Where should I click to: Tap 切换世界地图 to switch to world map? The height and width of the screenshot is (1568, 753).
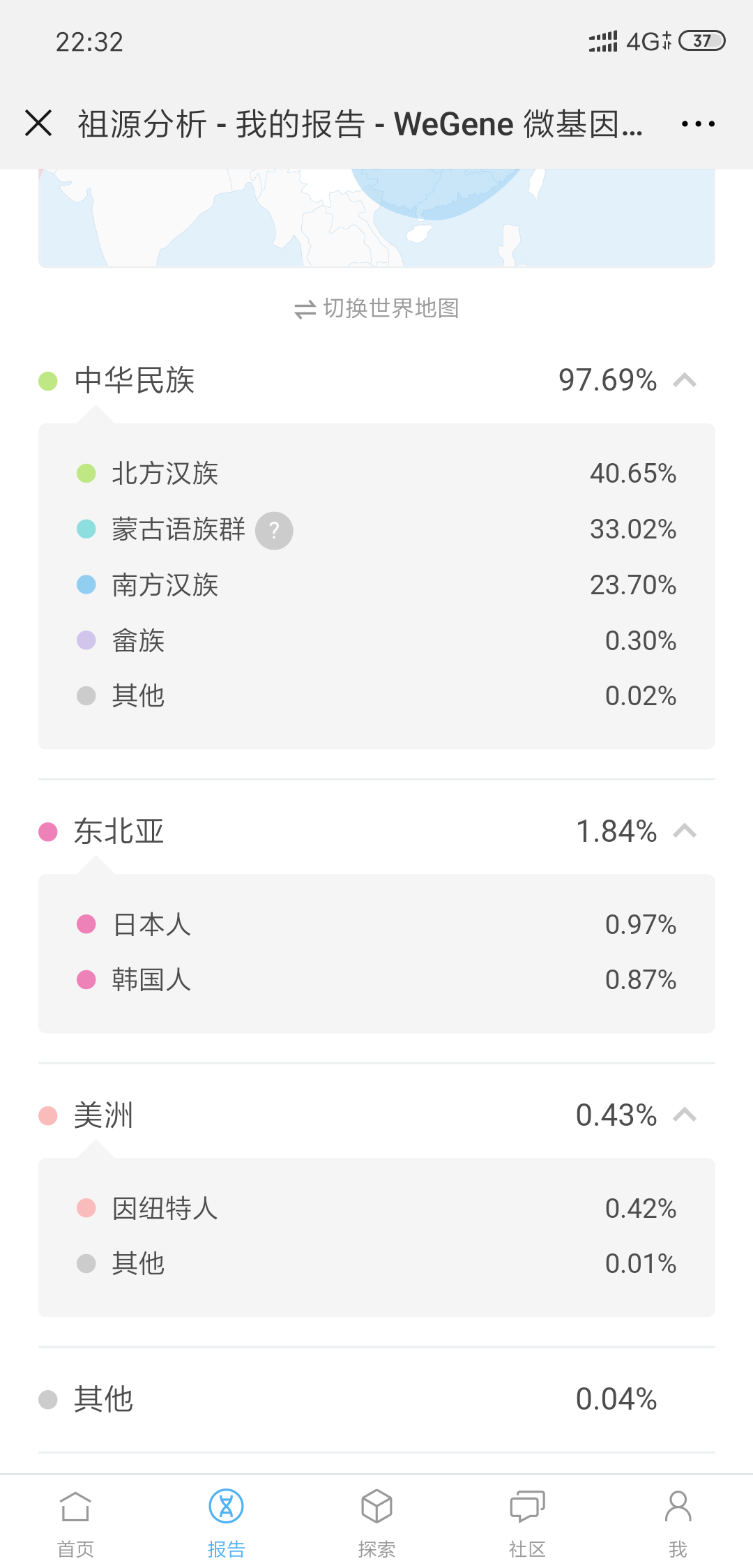tap(376, 308)
